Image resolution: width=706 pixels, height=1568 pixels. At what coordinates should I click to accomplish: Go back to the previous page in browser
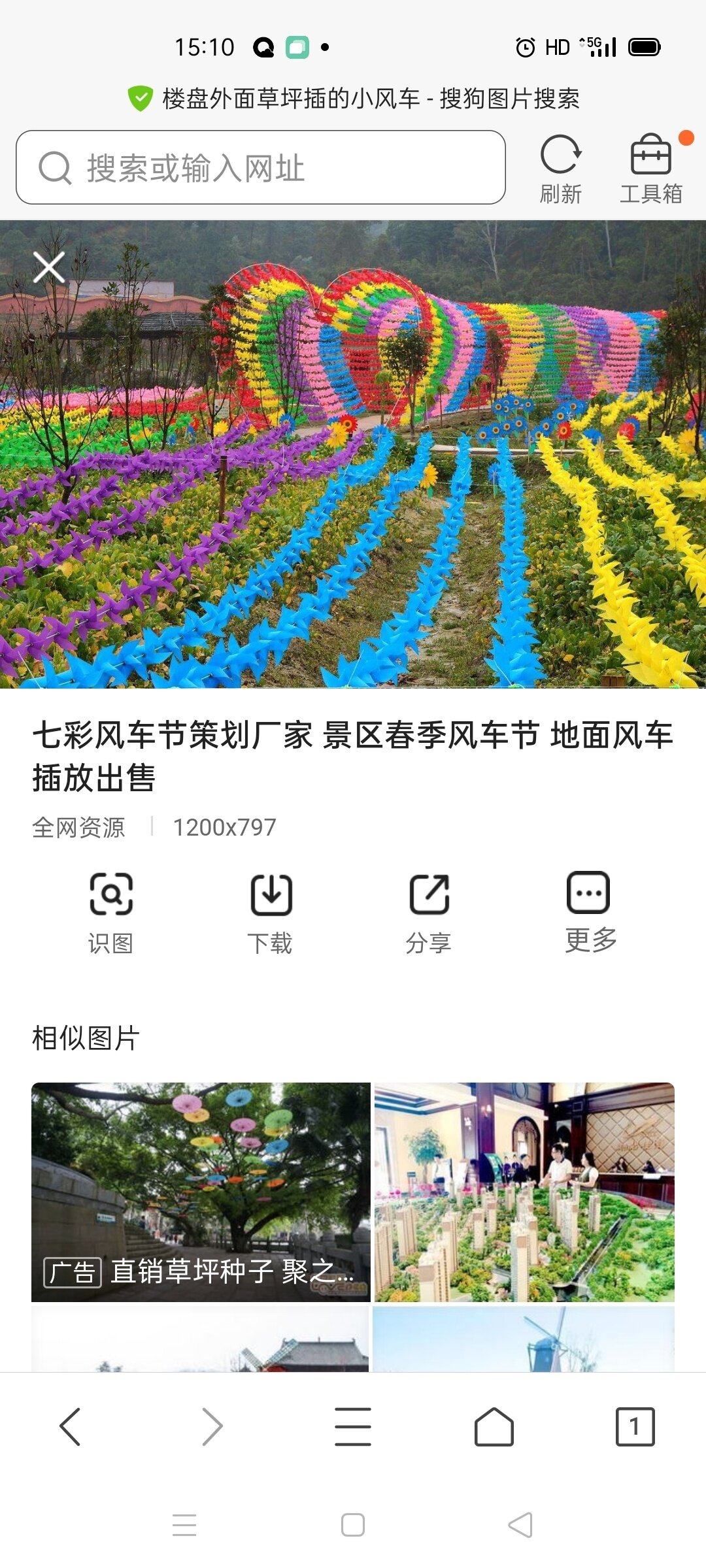click(x=71, y=1426)
